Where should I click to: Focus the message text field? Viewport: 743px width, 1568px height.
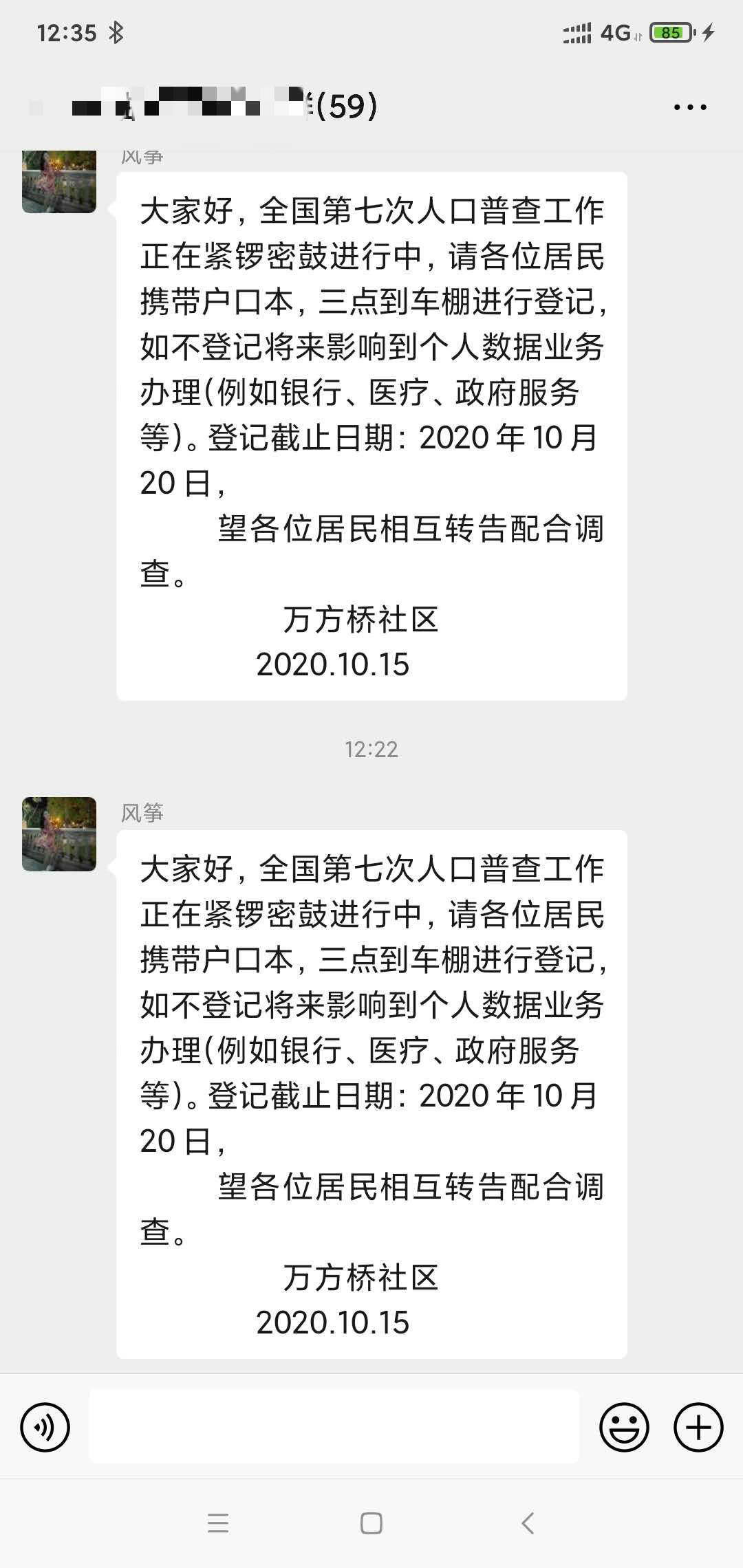coord(334,1426)
